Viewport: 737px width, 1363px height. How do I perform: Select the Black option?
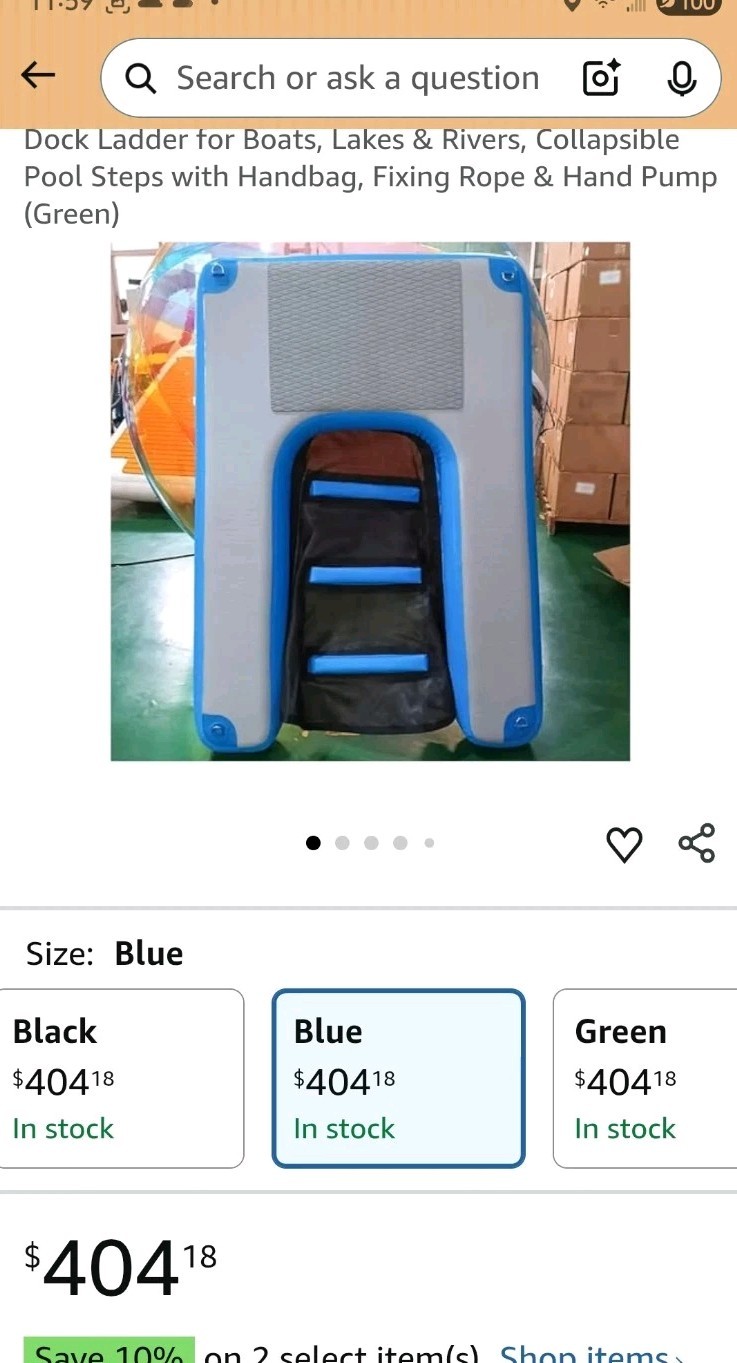[x=121, y=1078]
